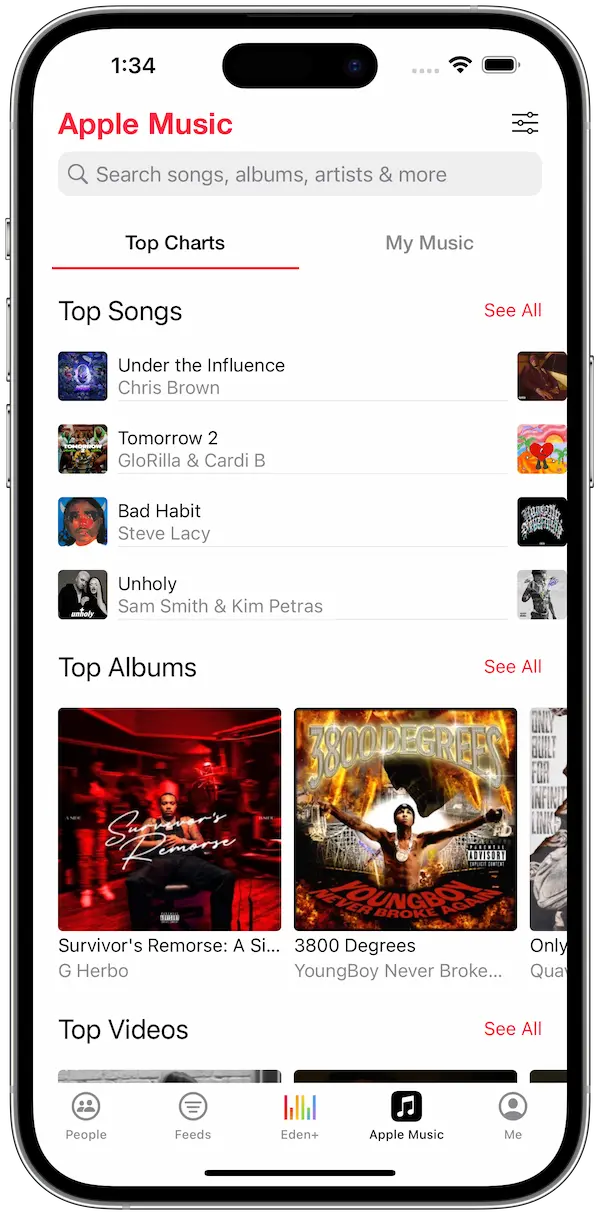Viewport: 600px width, 1215px height.
Task: Open the Me profile tab
Action: (x=513, y=1115)
